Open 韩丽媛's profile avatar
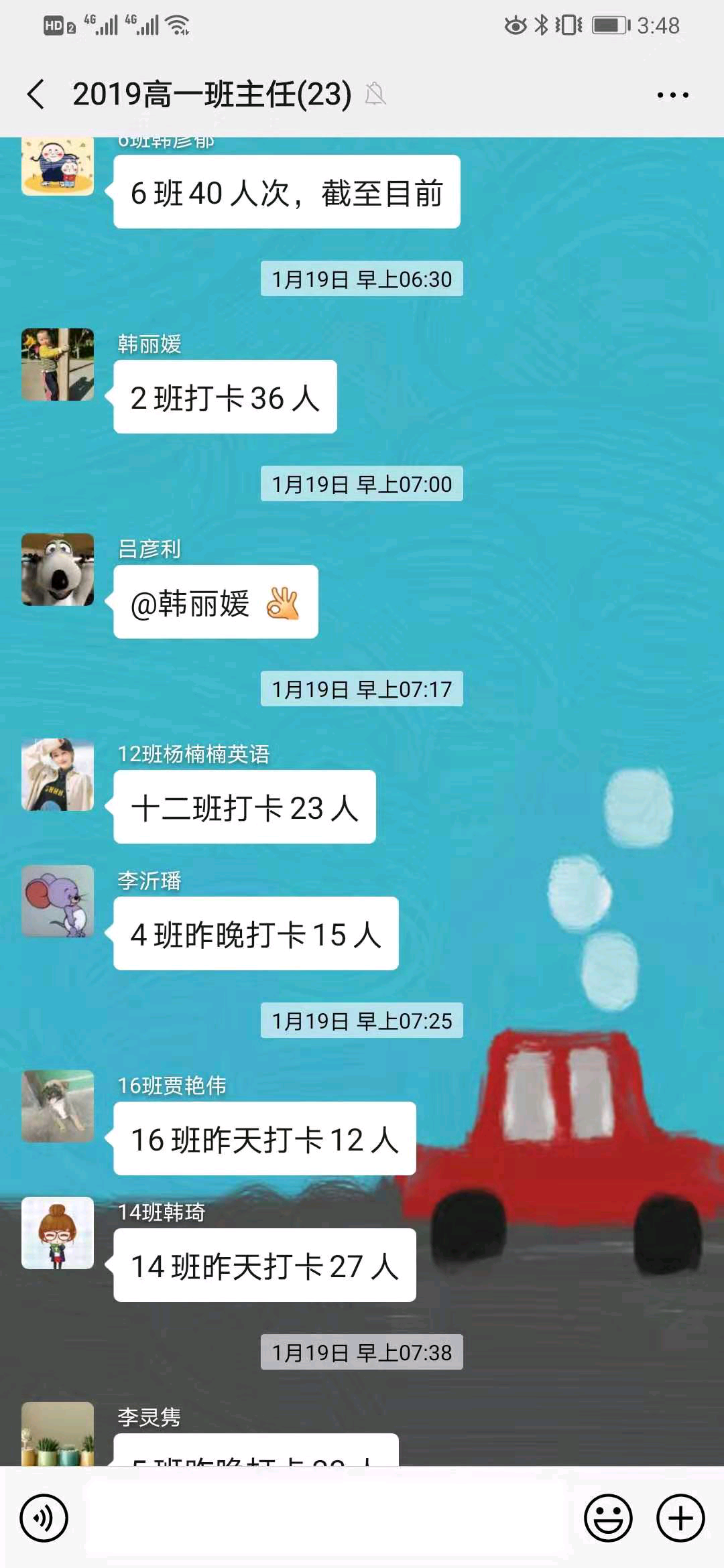Viewport: 724px width, 1568px height. [58, 365]
